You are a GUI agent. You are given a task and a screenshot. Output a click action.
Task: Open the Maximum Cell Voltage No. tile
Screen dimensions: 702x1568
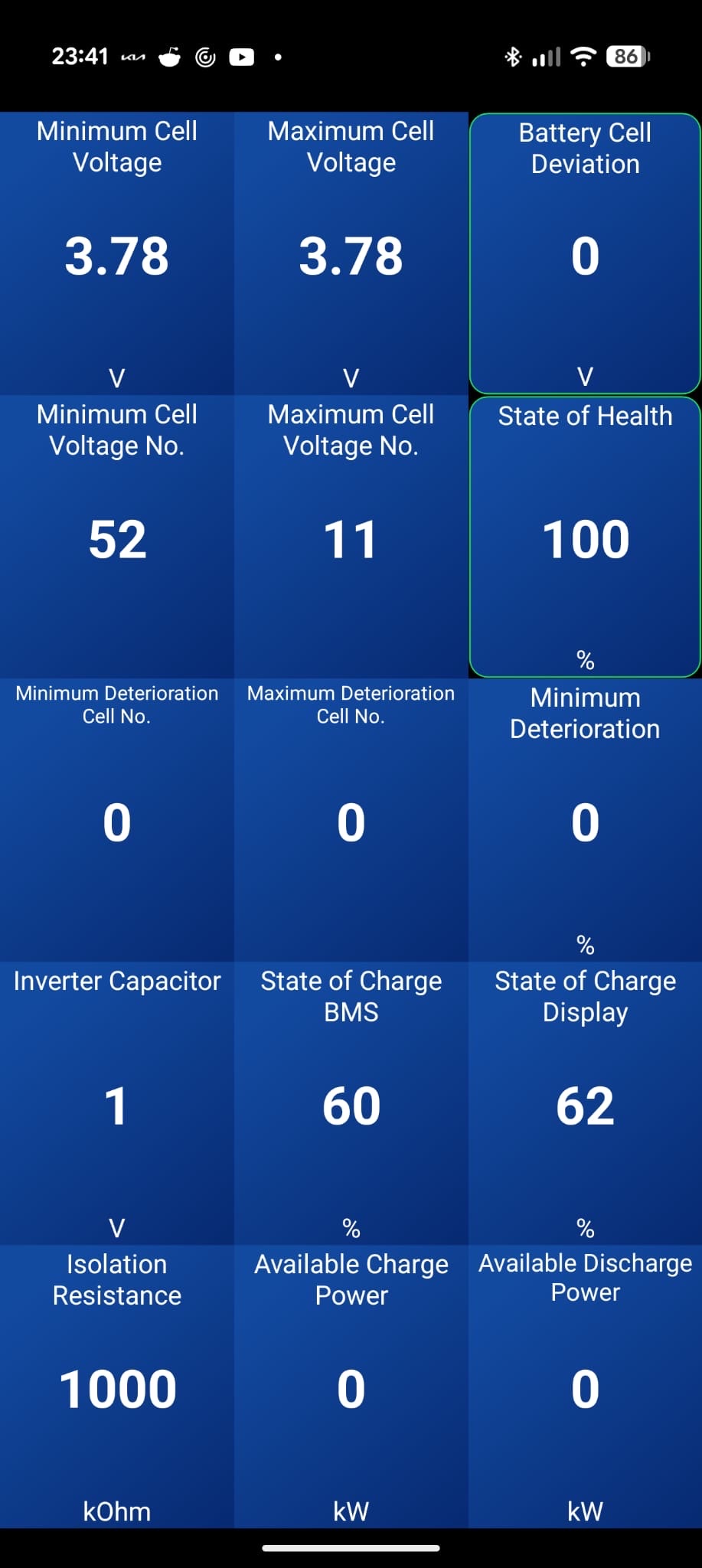pyautogui.click(x=351, y=537)
